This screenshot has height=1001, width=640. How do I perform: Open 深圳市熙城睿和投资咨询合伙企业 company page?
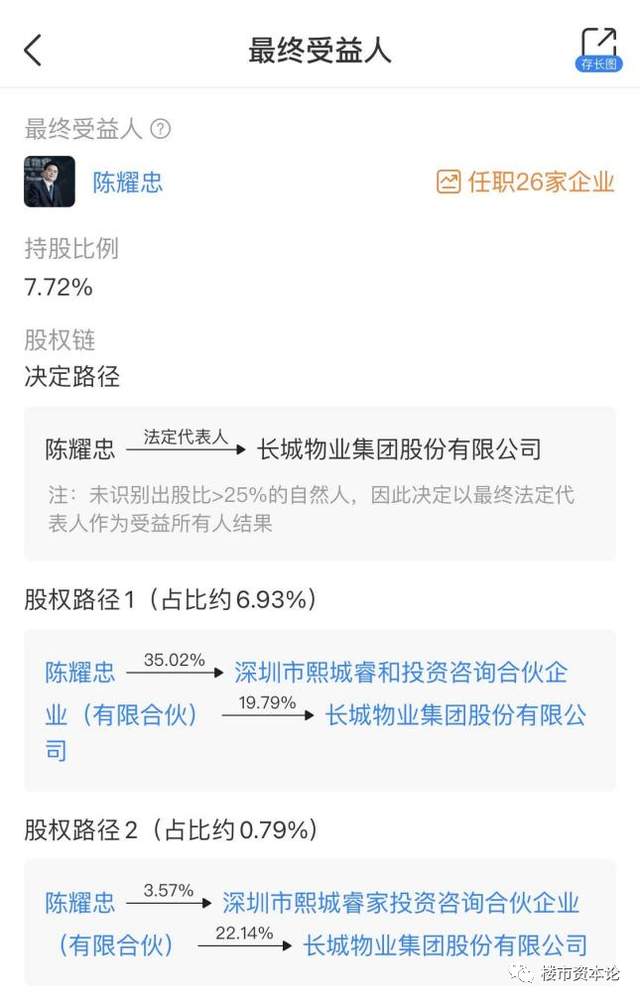[x=400, y=672]
